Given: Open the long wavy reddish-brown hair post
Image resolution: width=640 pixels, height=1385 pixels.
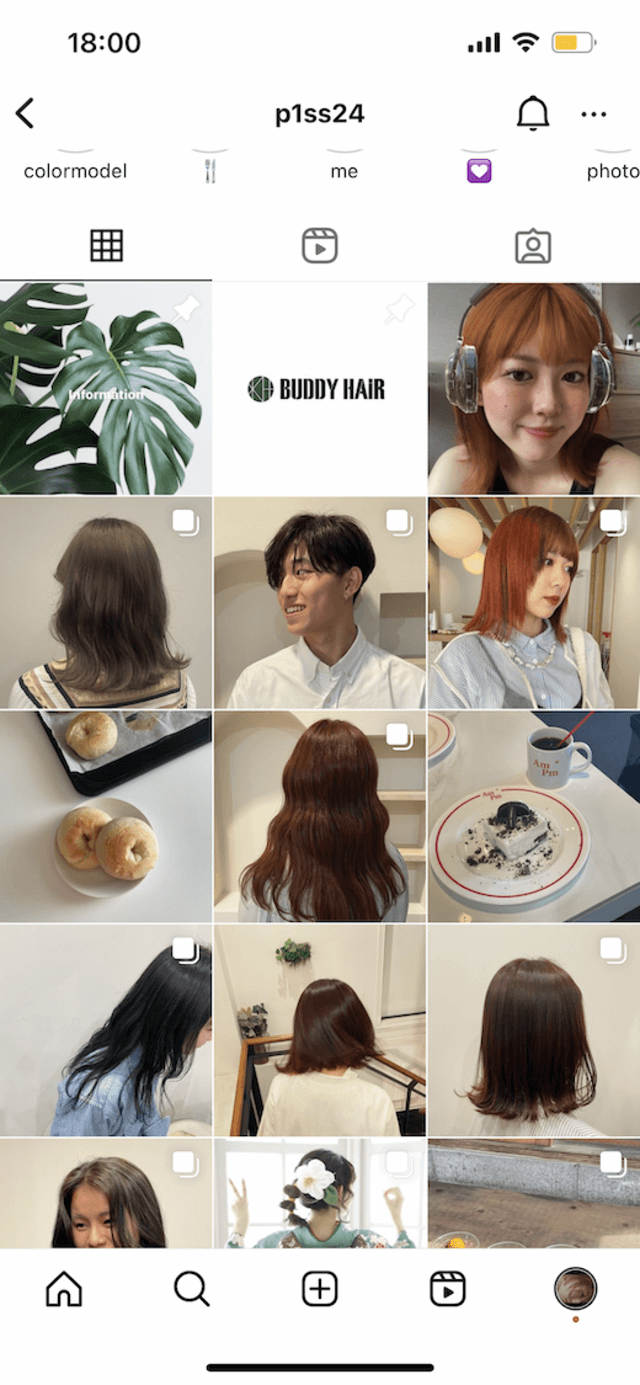Looking at the screenshot, I should [x=319, y=817].
